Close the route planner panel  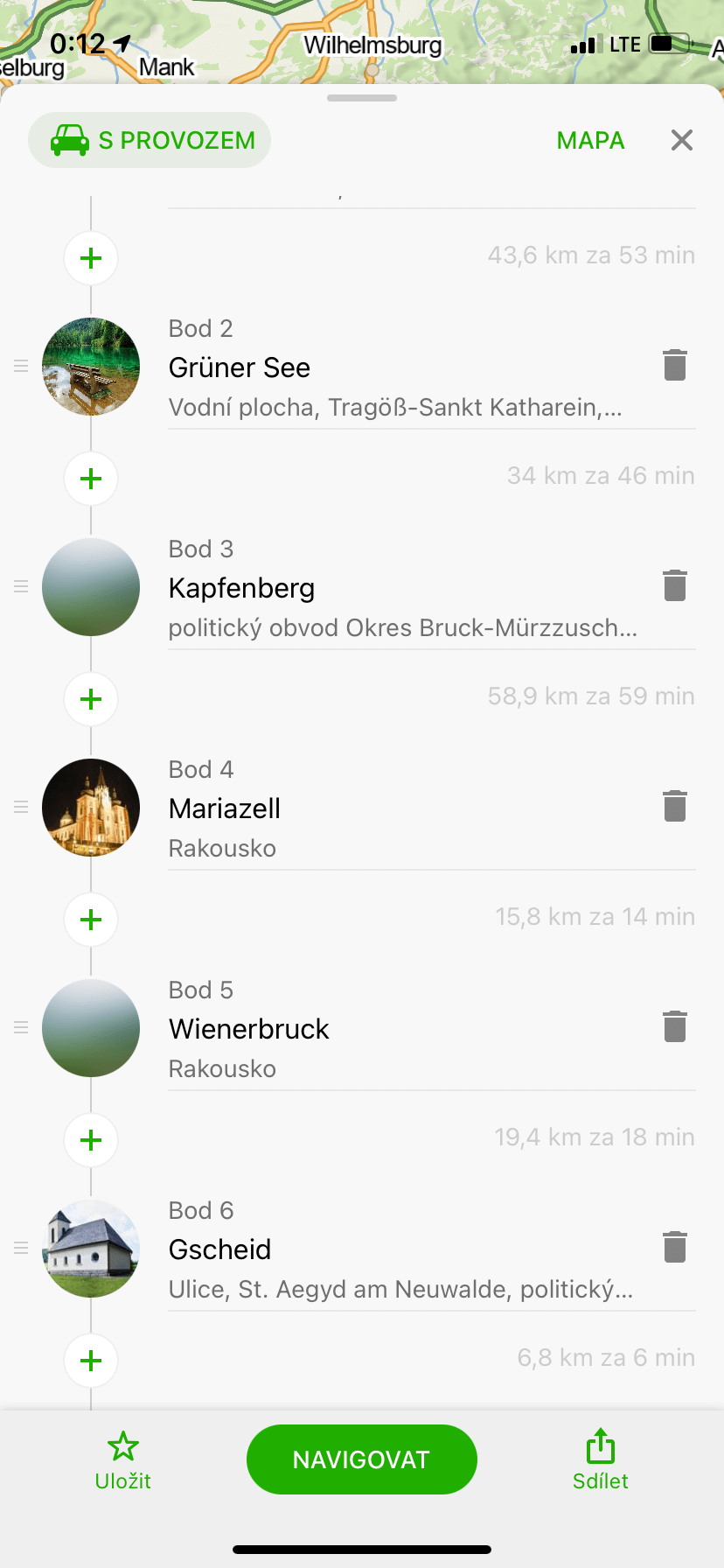pos(682,140)
